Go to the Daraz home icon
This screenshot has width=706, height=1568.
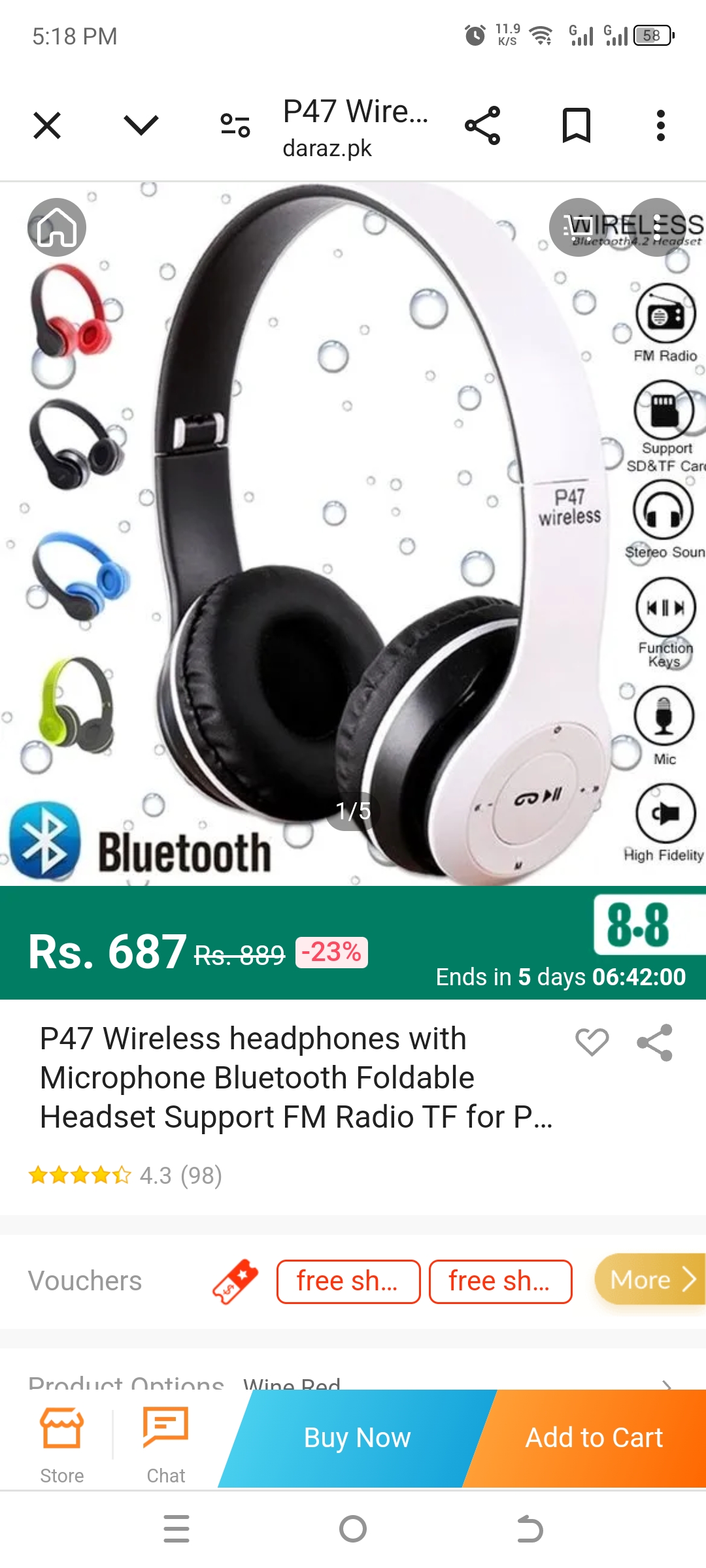coord(57,227)
